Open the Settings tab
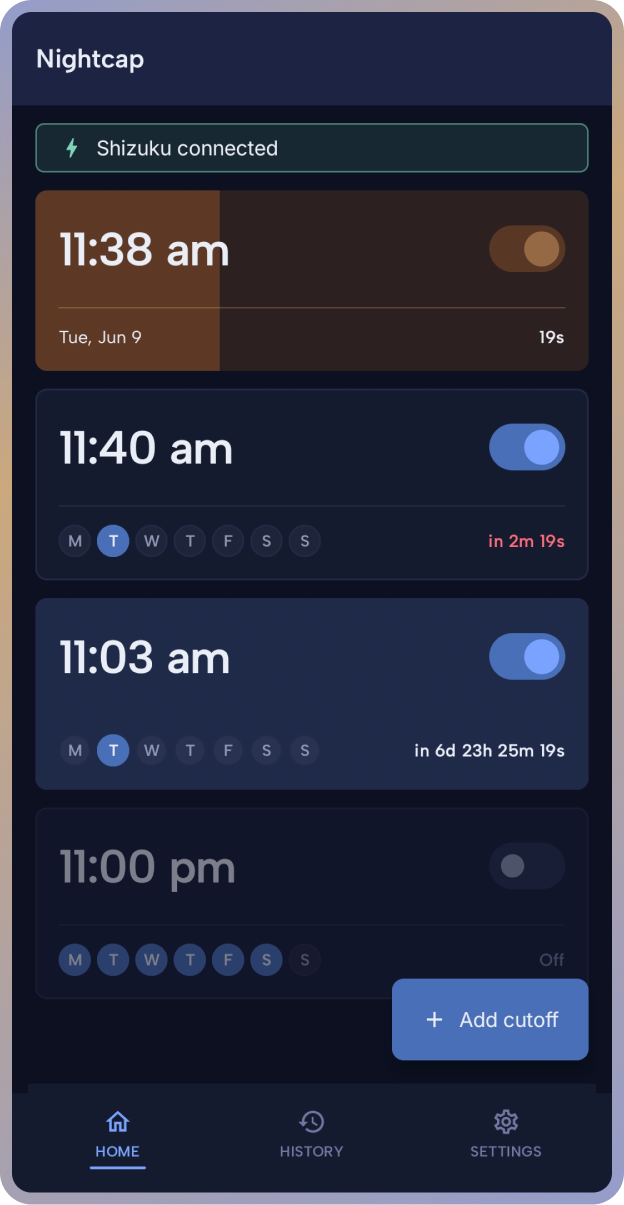The width and height of the screenshot is (624, 1205). [506, 1134]
